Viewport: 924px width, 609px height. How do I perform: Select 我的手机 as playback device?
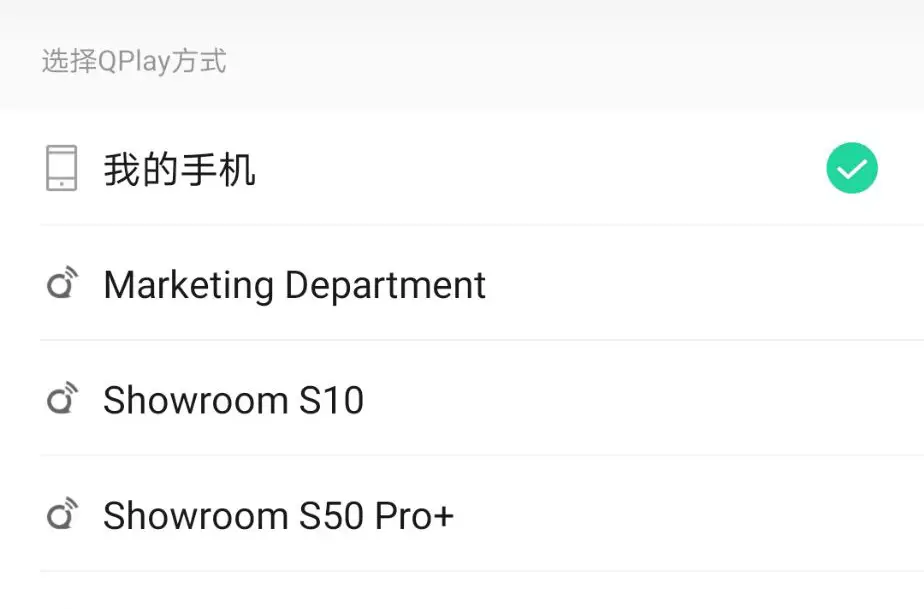tap(180, 169)
